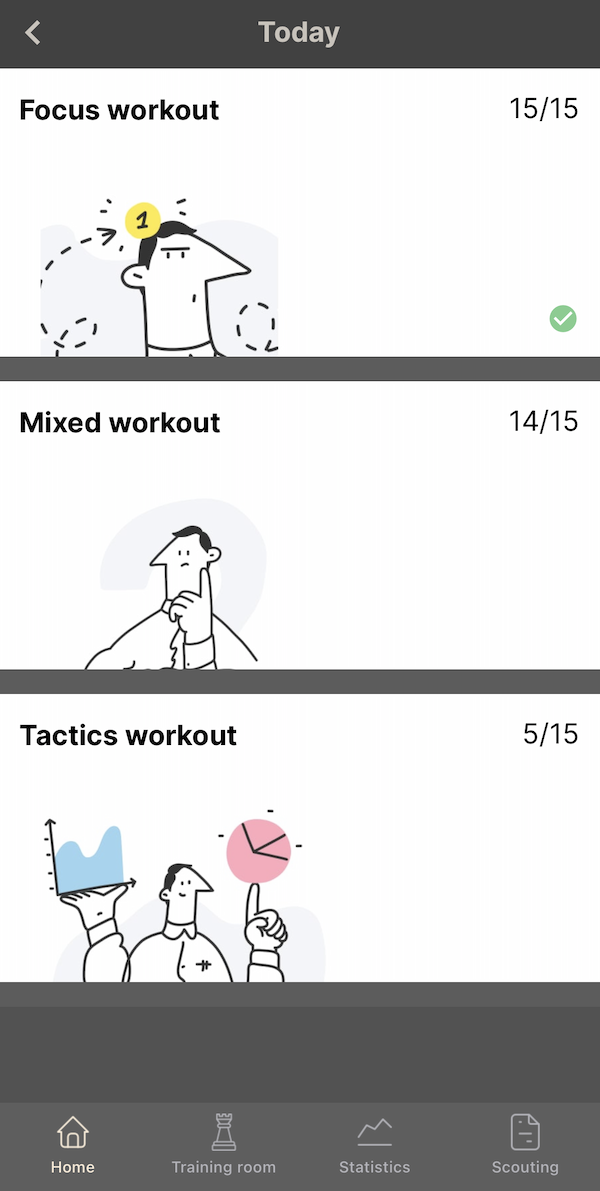This screenshot has height=1191, width=600.
Task: Go back using the top arrow
Action: point(32,33)
